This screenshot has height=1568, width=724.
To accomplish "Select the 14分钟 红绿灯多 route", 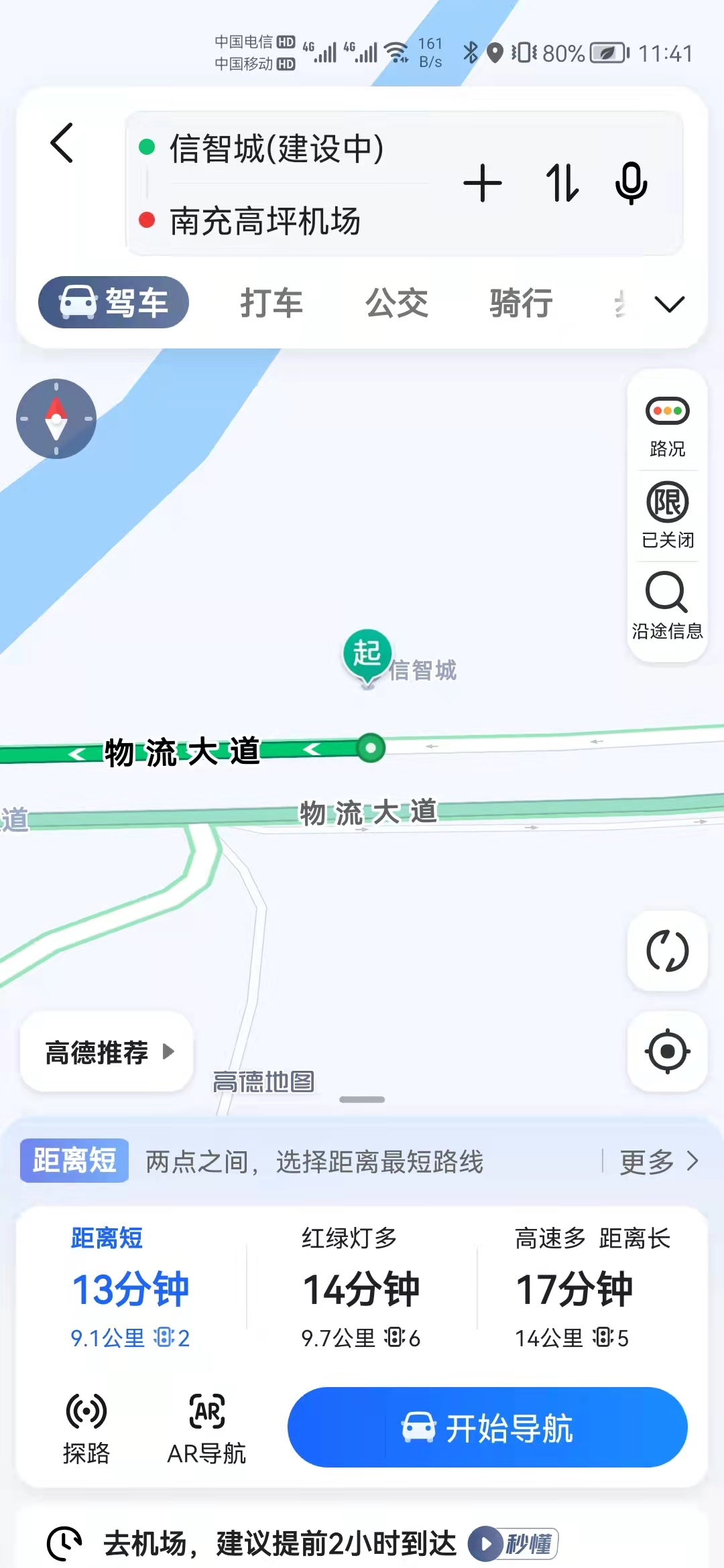I will click(x=361, y=1287).
